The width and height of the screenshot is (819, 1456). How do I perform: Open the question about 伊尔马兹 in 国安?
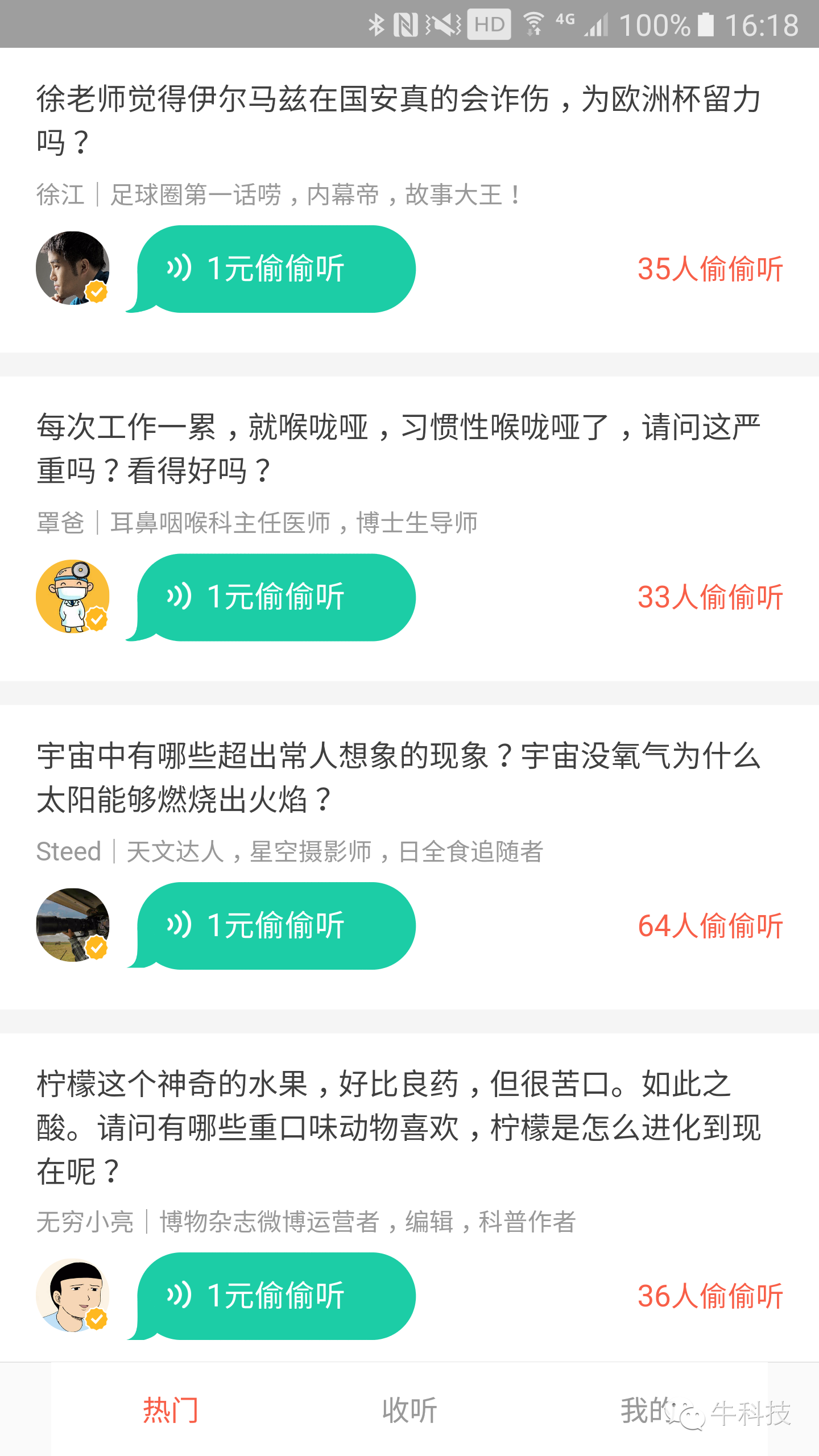tap(398, 119)
